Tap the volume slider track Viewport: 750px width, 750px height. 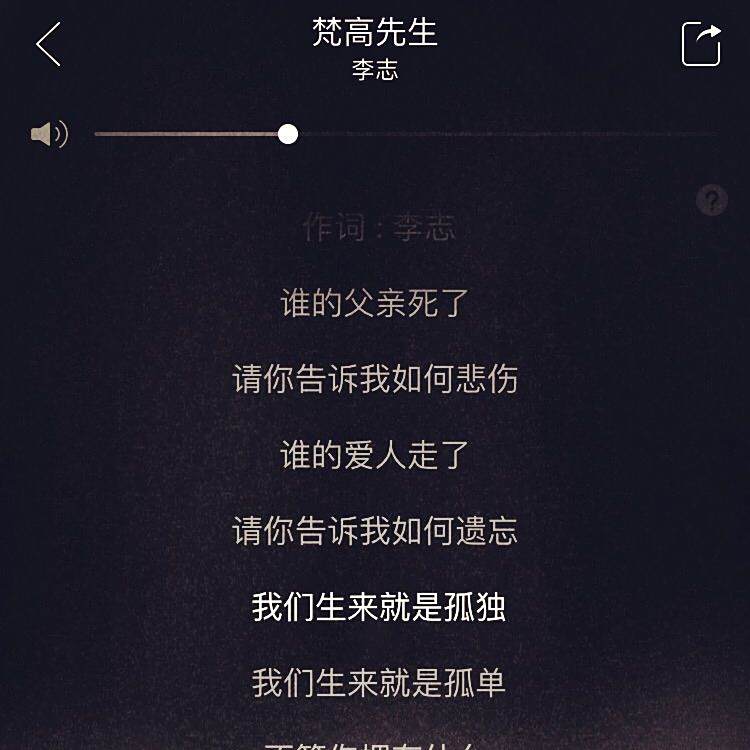point(500,134)
